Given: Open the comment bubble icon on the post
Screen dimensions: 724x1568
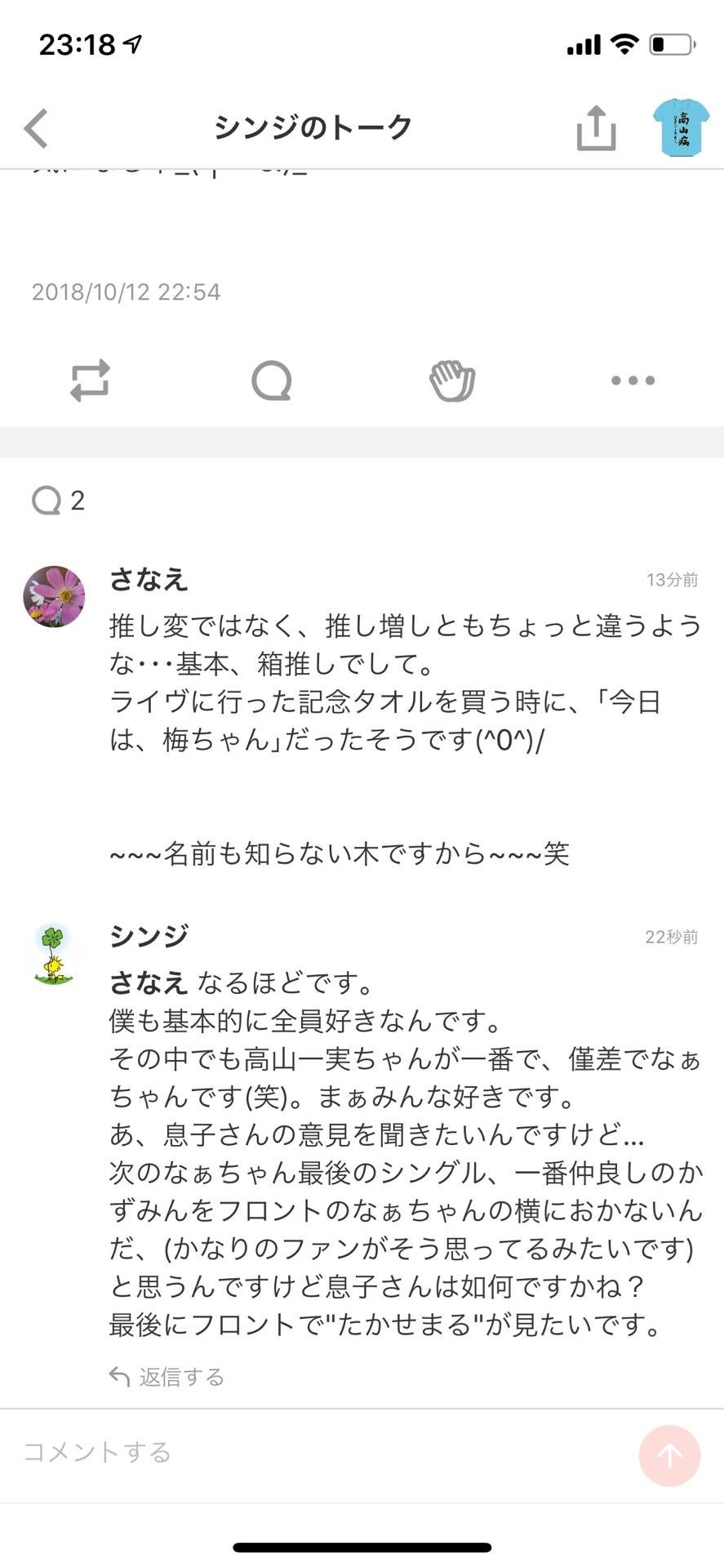Looking at the screenshot, I should (273, 381).
